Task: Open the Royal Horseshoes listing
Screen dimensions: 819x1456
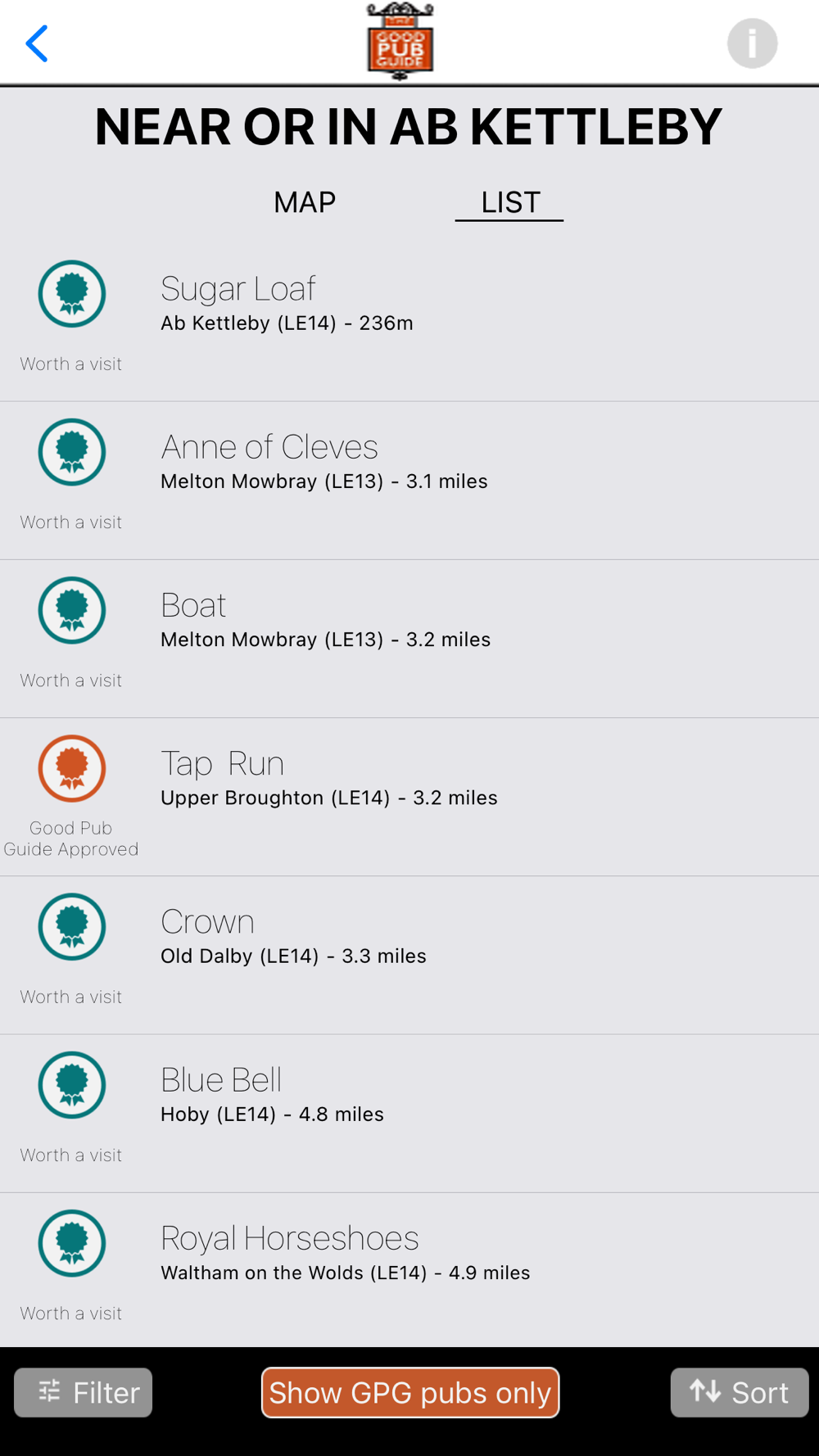Action: tap(409, 1270)
